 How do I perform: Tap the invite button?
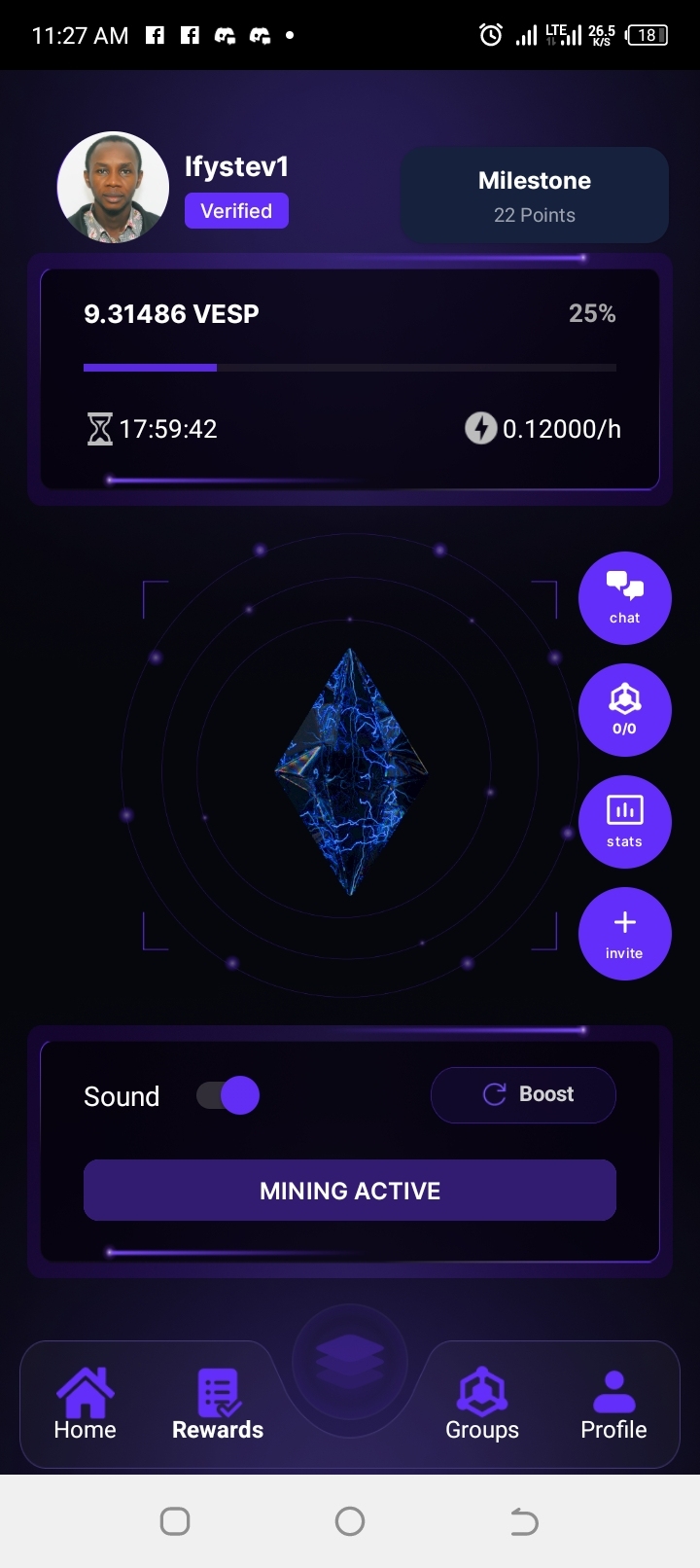pos(624,934)
